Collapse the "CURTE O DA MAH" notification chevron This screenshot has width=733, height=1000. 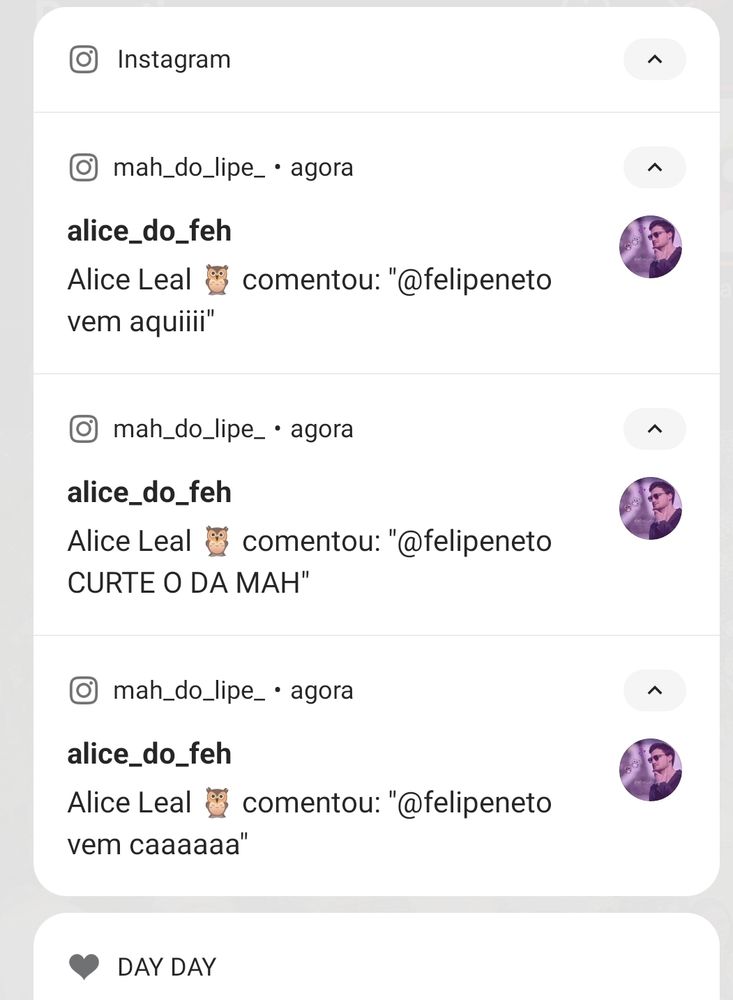click(654, 429)
